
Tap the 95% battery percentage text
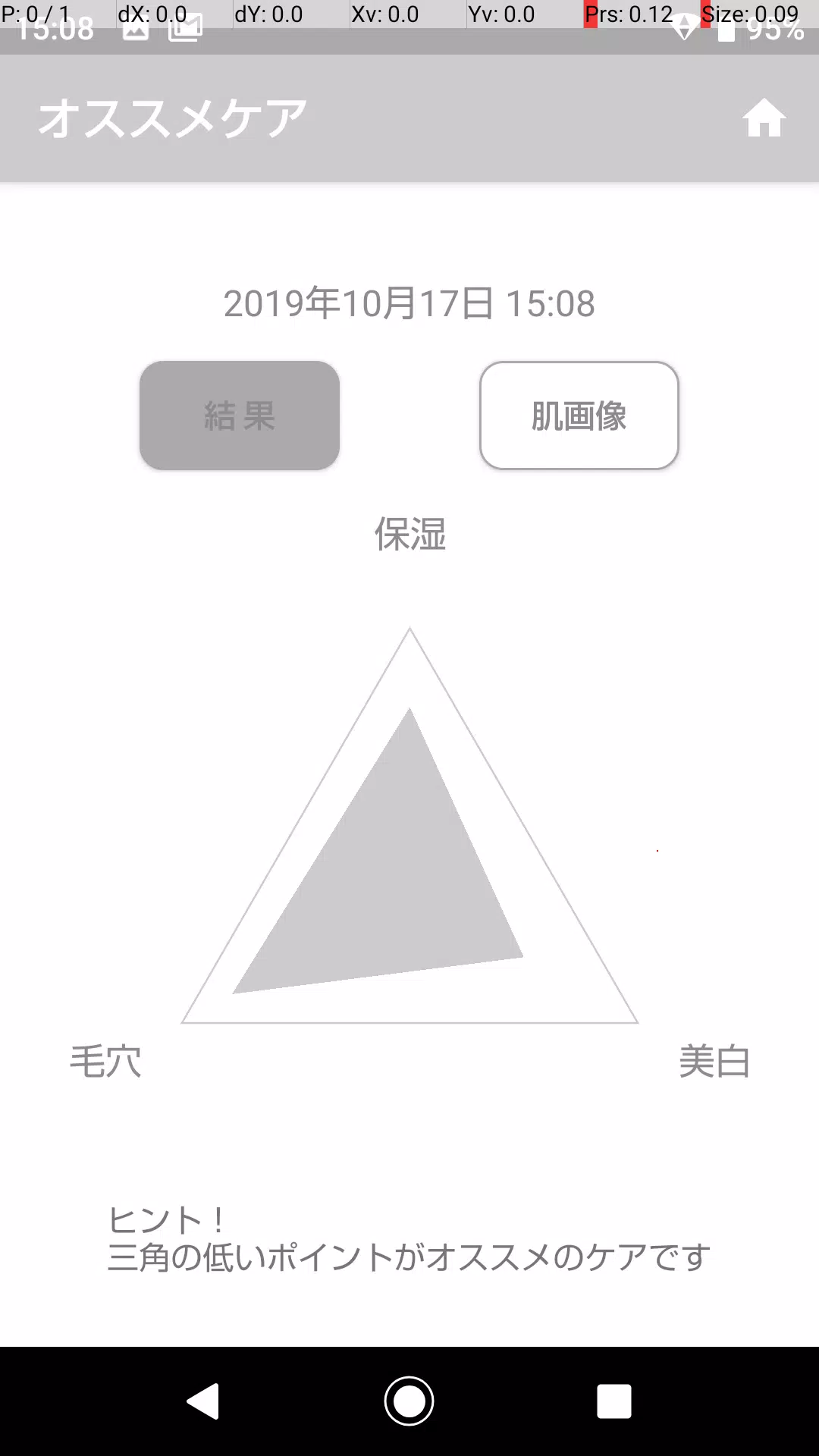pyautogui.click(x=774, y=32)
